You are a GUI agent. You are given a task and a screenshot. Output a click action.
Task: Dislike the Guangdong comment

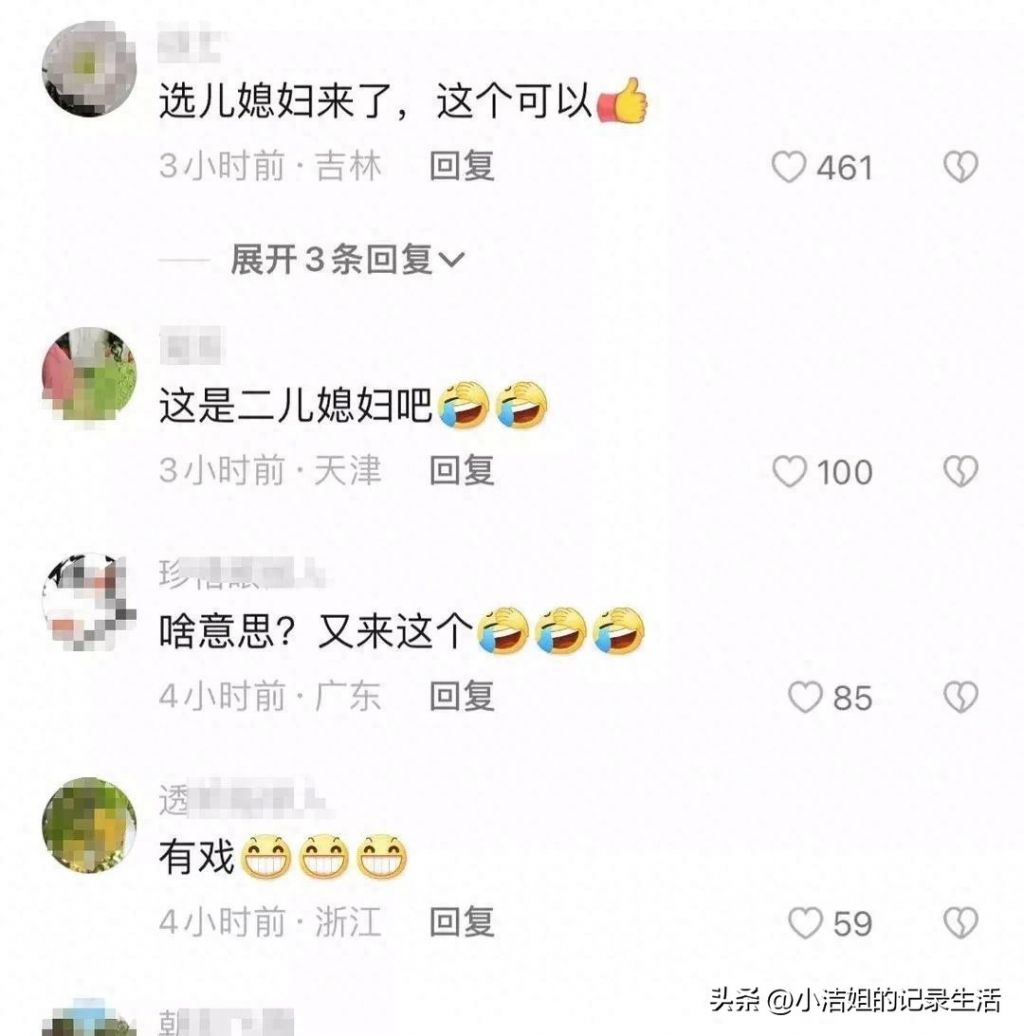[x=960, y=697]
